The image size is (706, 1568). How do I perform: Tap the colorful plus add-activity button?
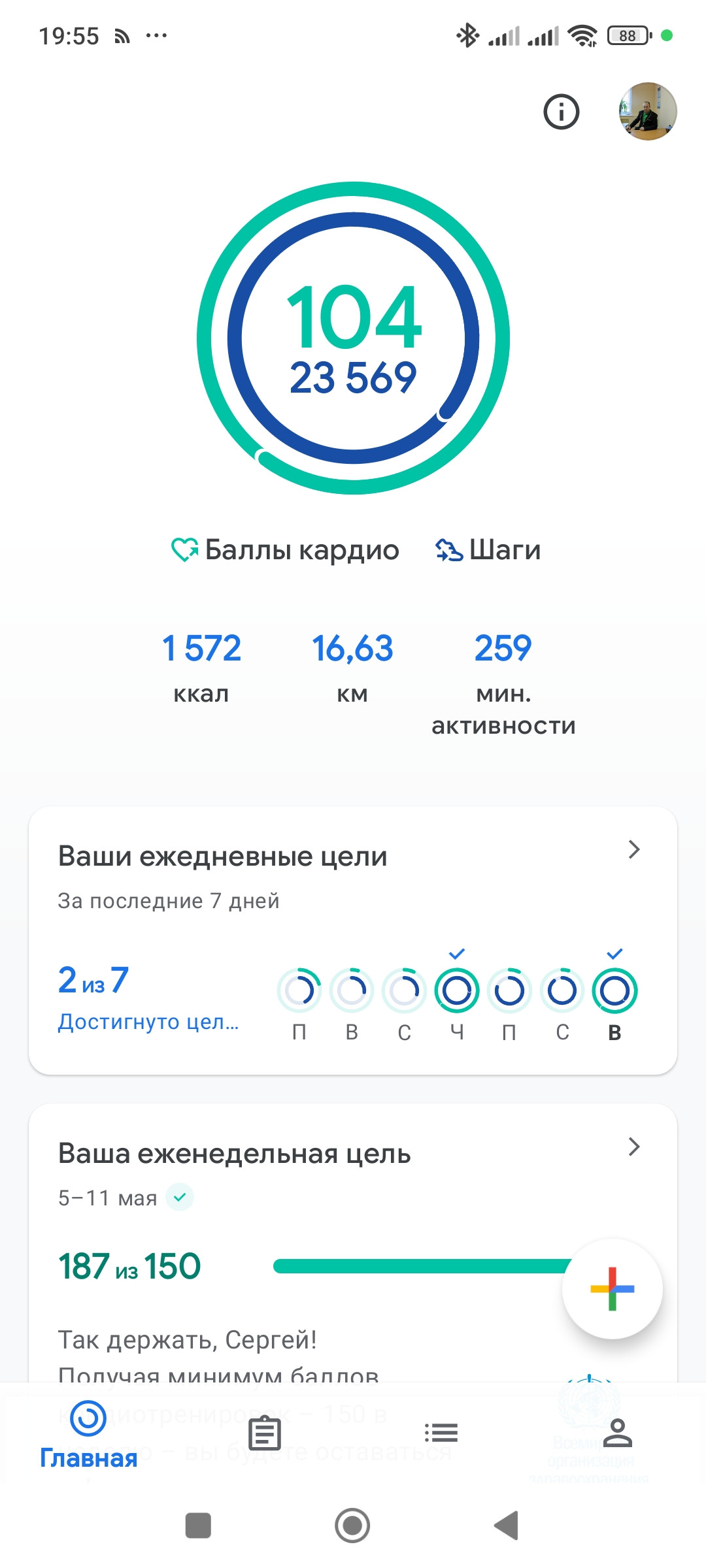click(x=613, y=1289)
